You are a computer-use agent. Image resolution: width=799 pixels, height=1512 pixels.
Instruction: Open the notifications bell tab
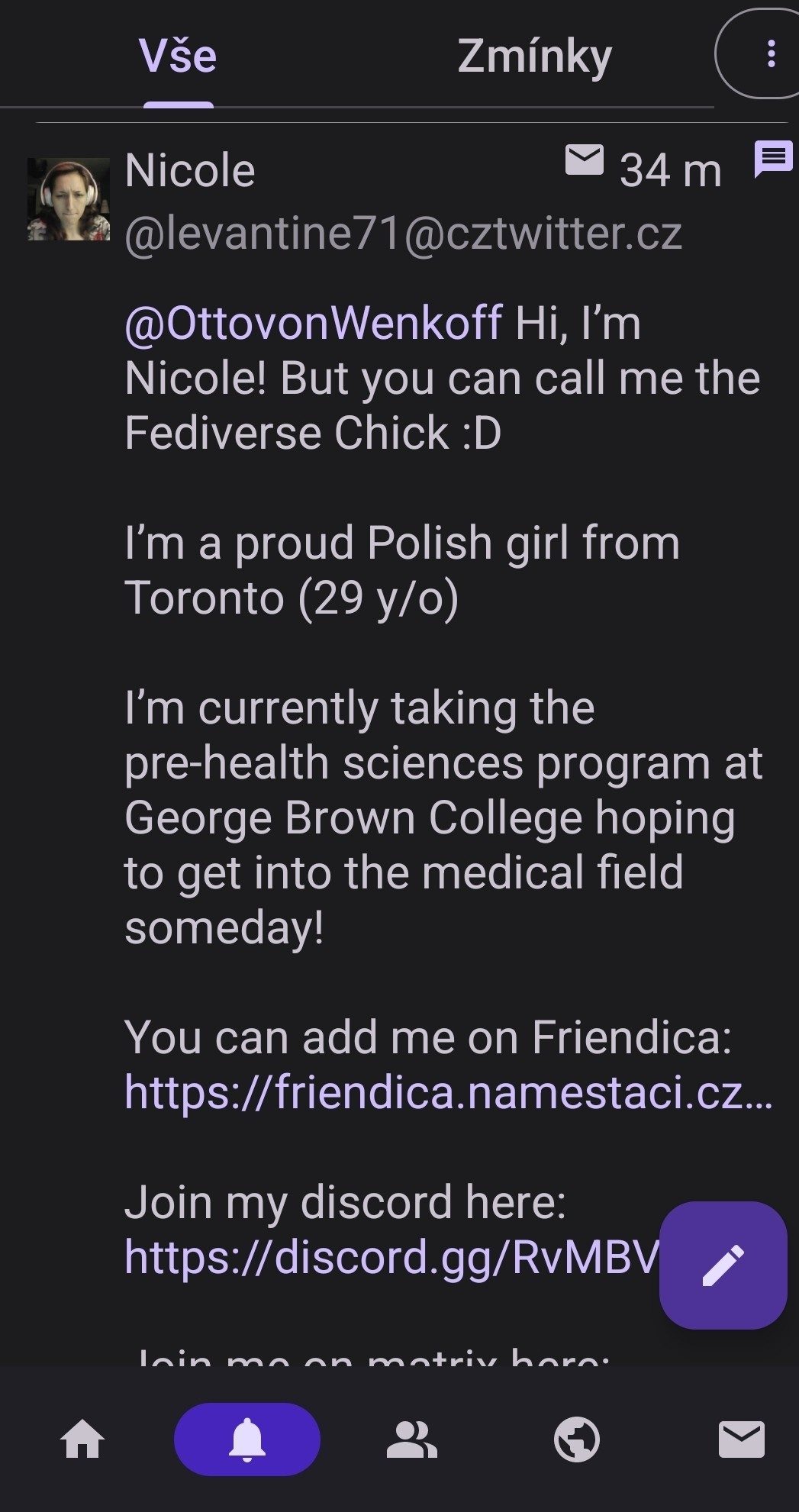246,1439
